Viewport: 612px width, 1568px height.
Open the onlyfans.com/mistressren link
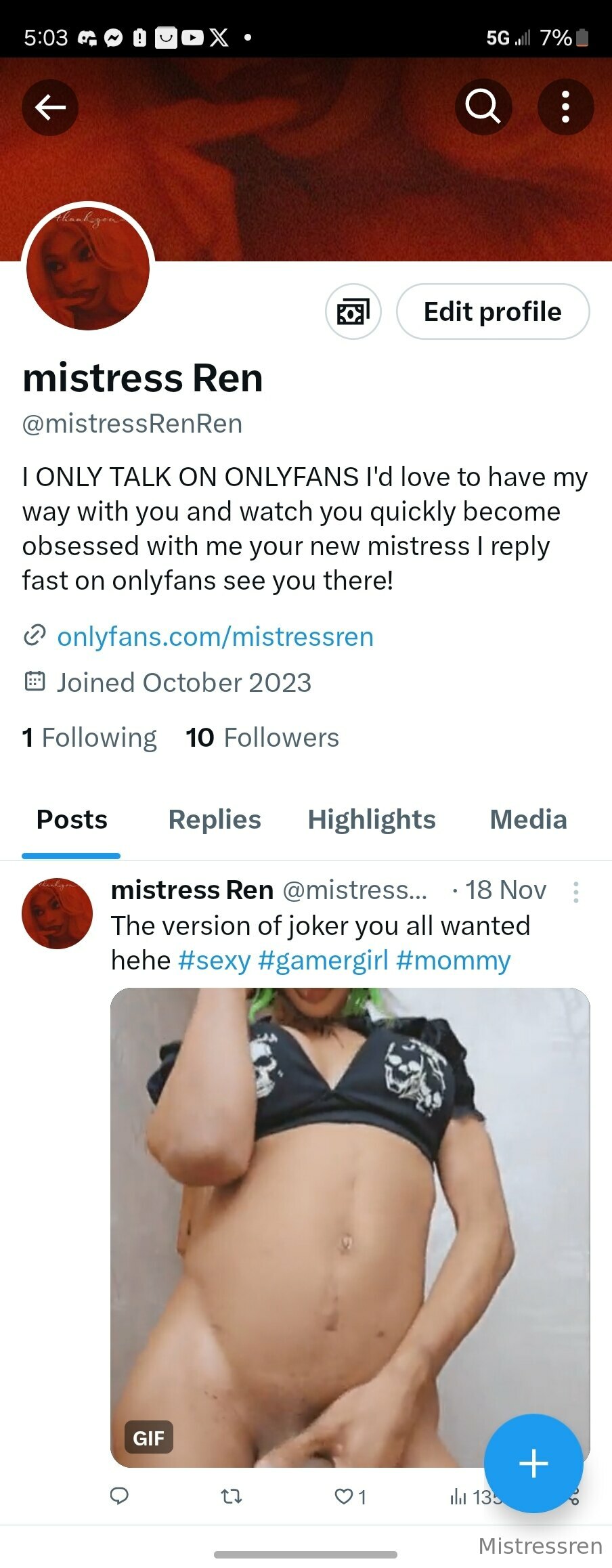coord(215,637)
